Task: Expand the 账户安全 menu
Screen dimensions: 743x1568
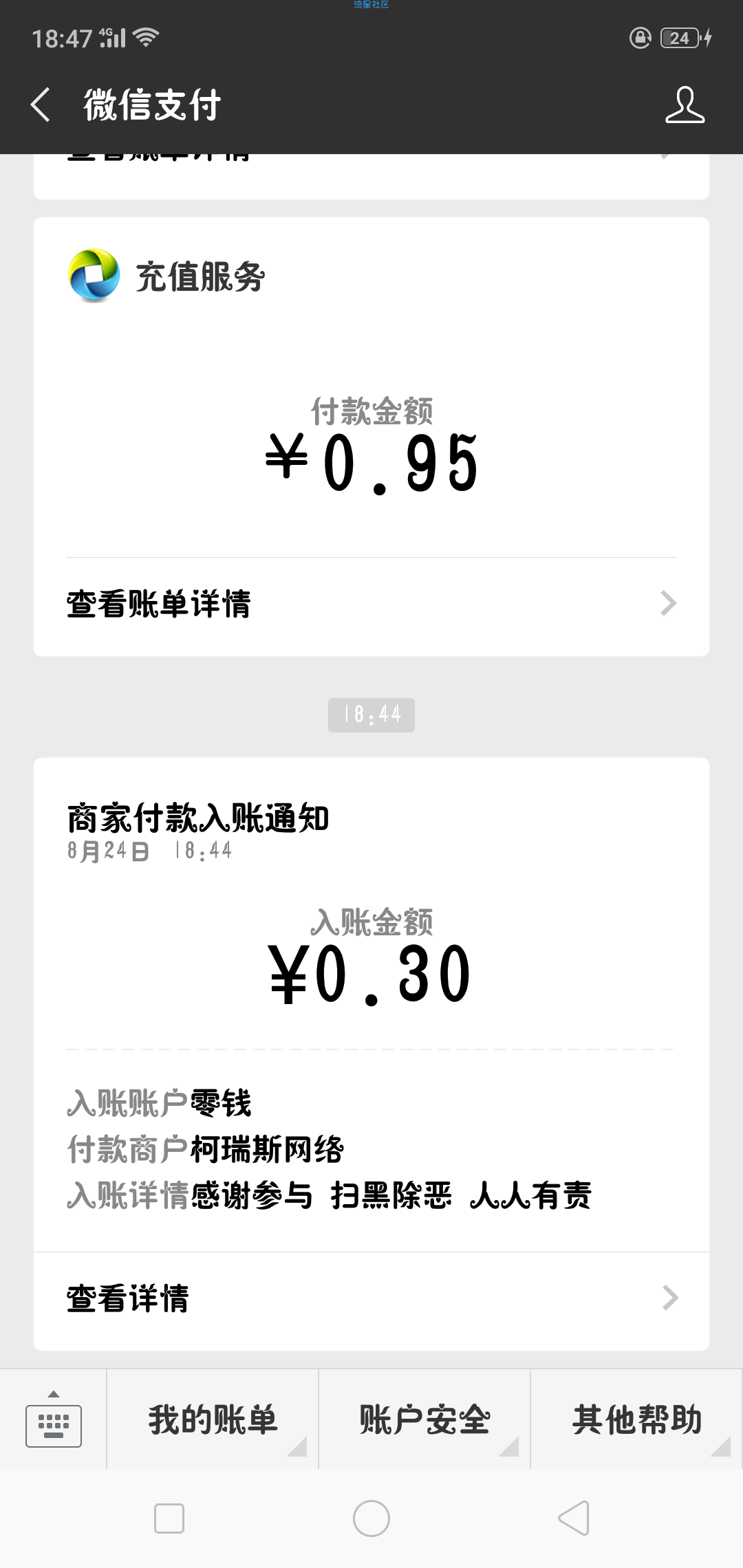Action: click(x=424, y=1419)
